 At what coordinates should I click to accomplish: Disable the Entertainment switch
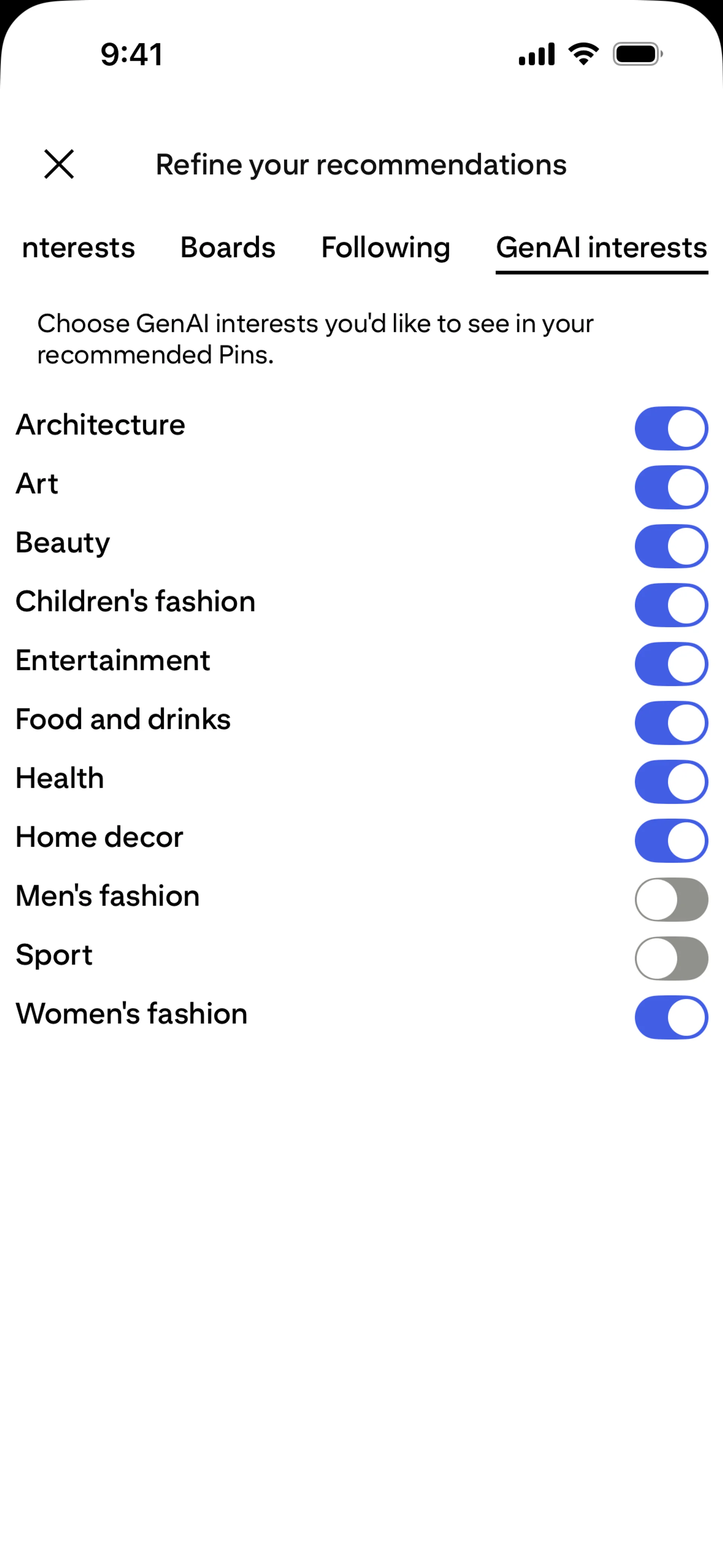[x=671, y=663]
